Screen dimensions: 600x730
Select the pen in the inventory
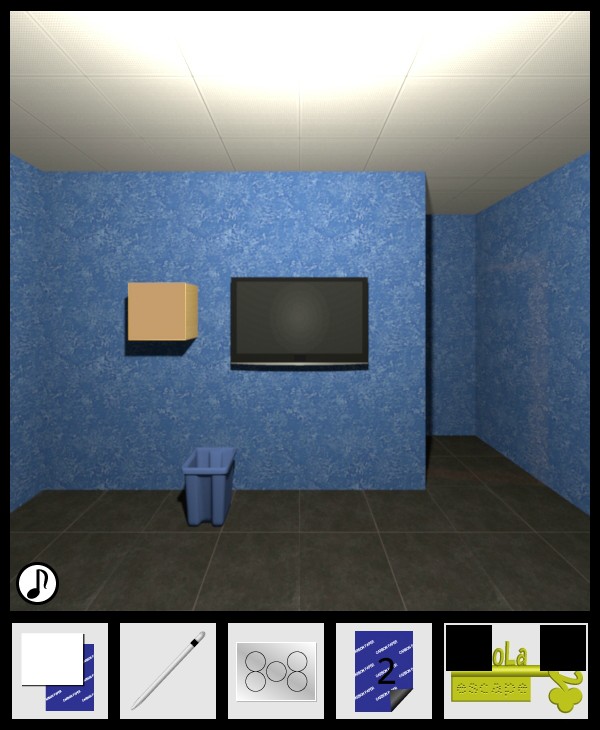[168, 670]
